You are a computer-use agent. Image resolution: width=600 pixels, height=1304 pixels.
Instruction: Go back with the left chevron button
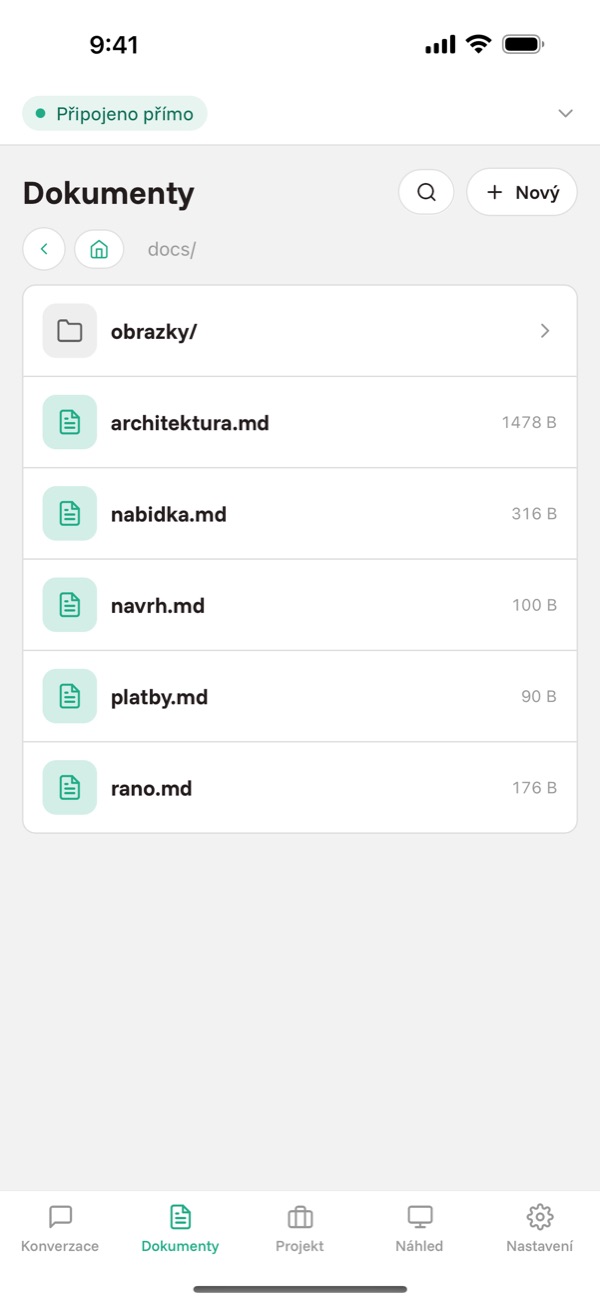(x=44, y=249)
